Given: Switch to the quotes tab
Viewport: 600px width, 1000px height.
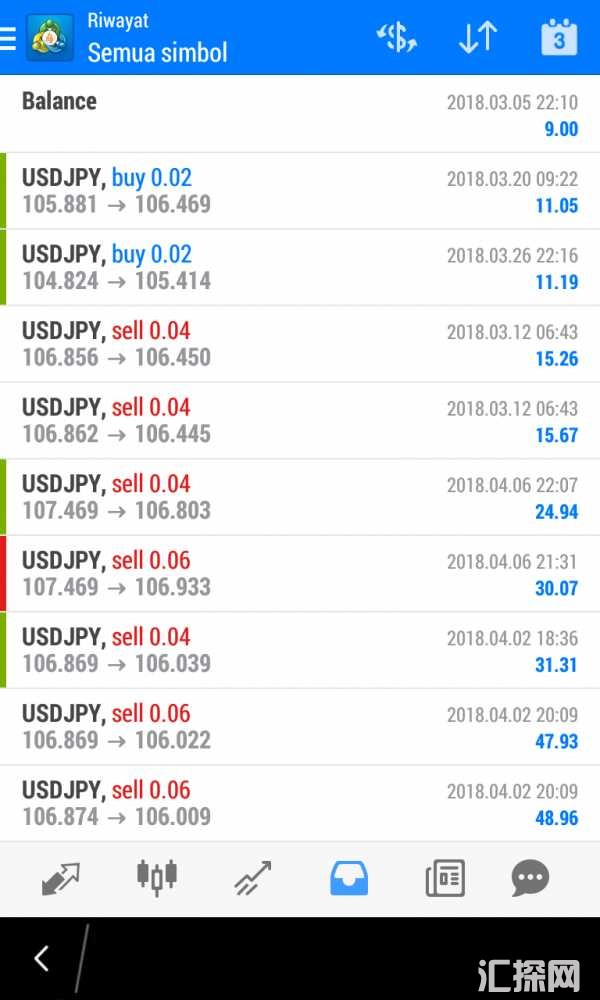Looking at the screenshot, I should (61, 879).
